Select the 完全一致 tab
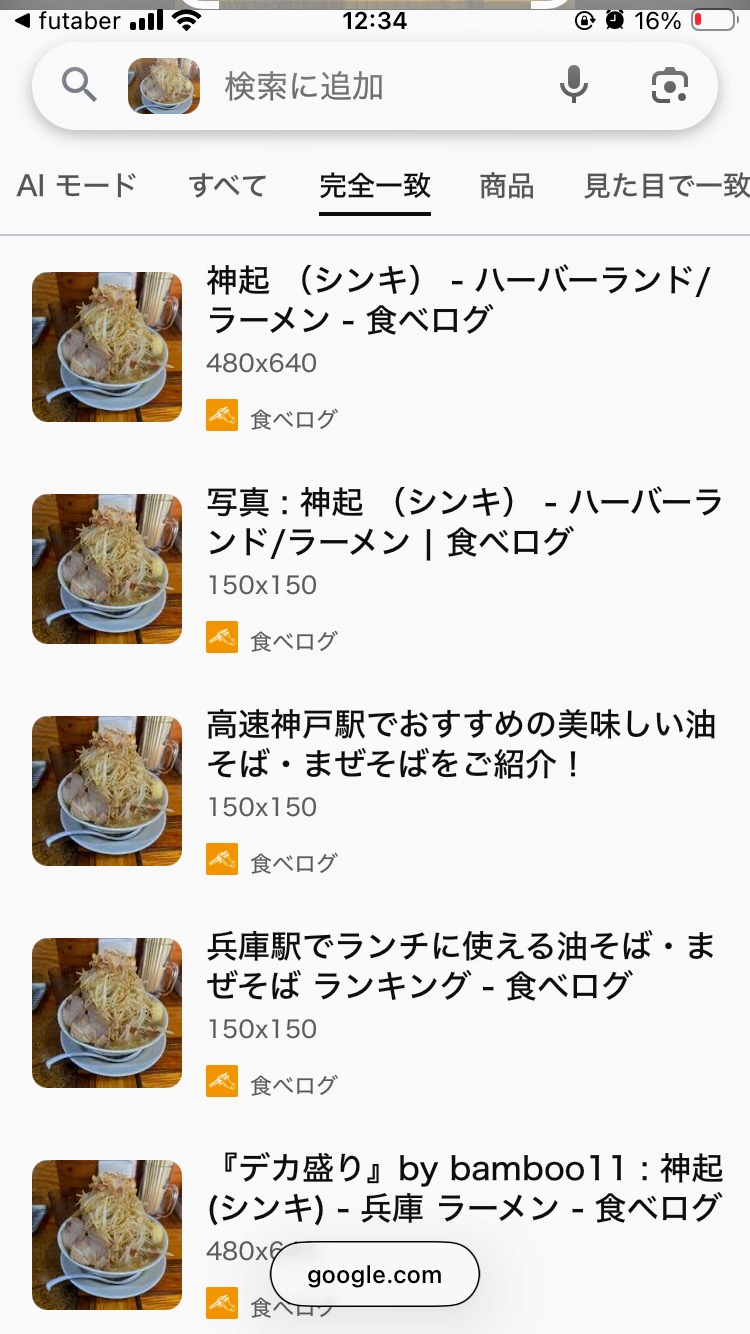Screen dimensions: 750x1334 [x=375, y=185]
